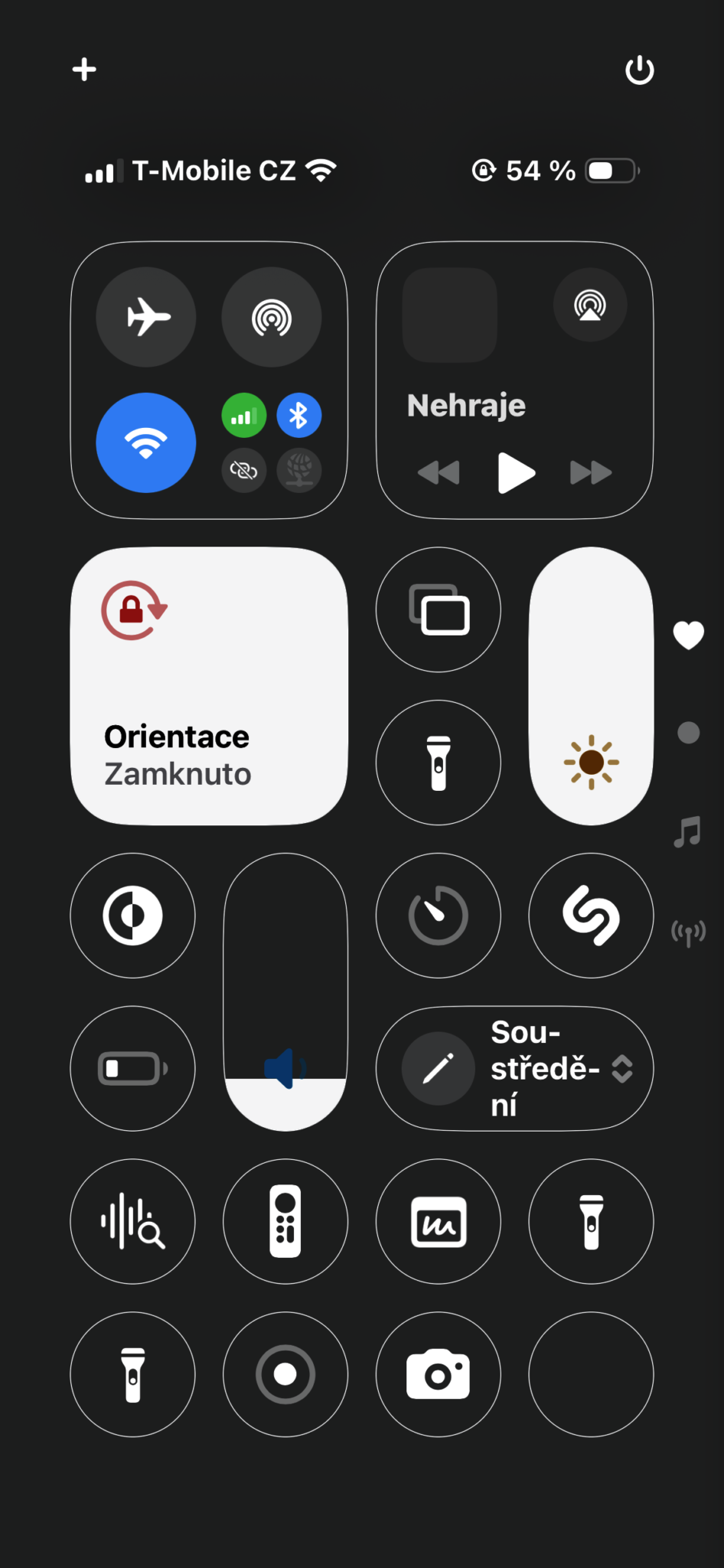Open the Timer control

438,916
